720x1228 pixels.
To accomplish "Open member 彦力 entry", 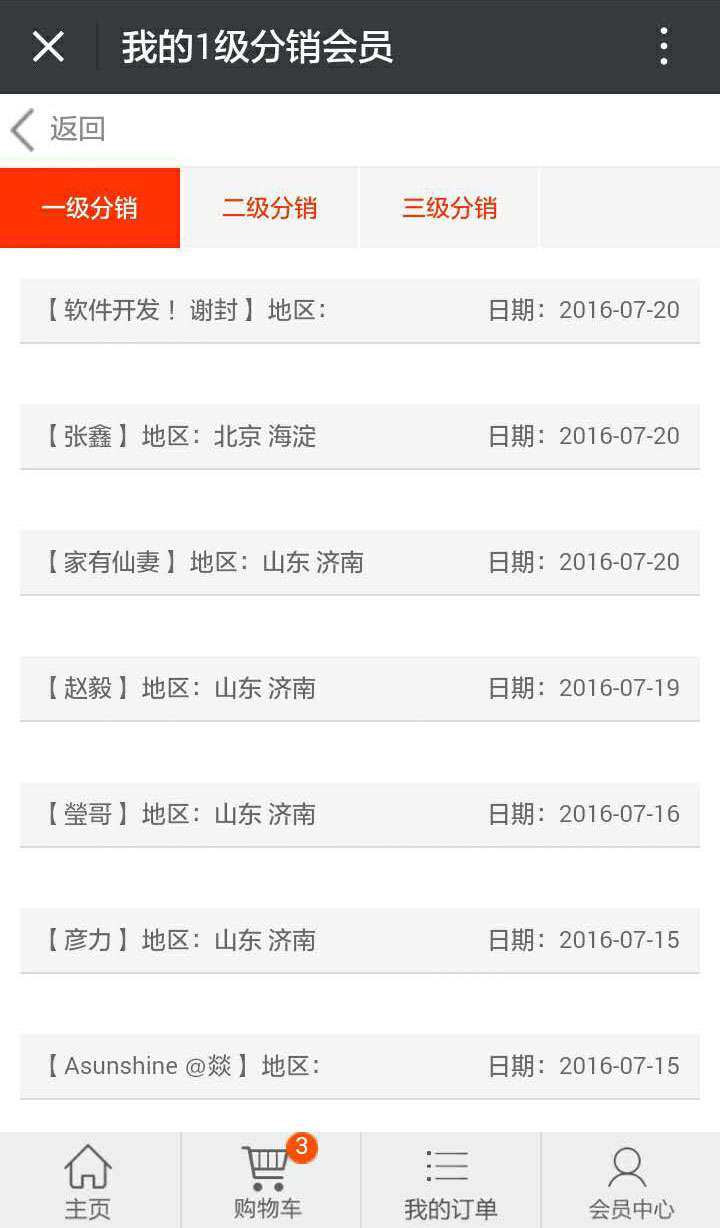I will pyautogui.click(x=359, y=940).
